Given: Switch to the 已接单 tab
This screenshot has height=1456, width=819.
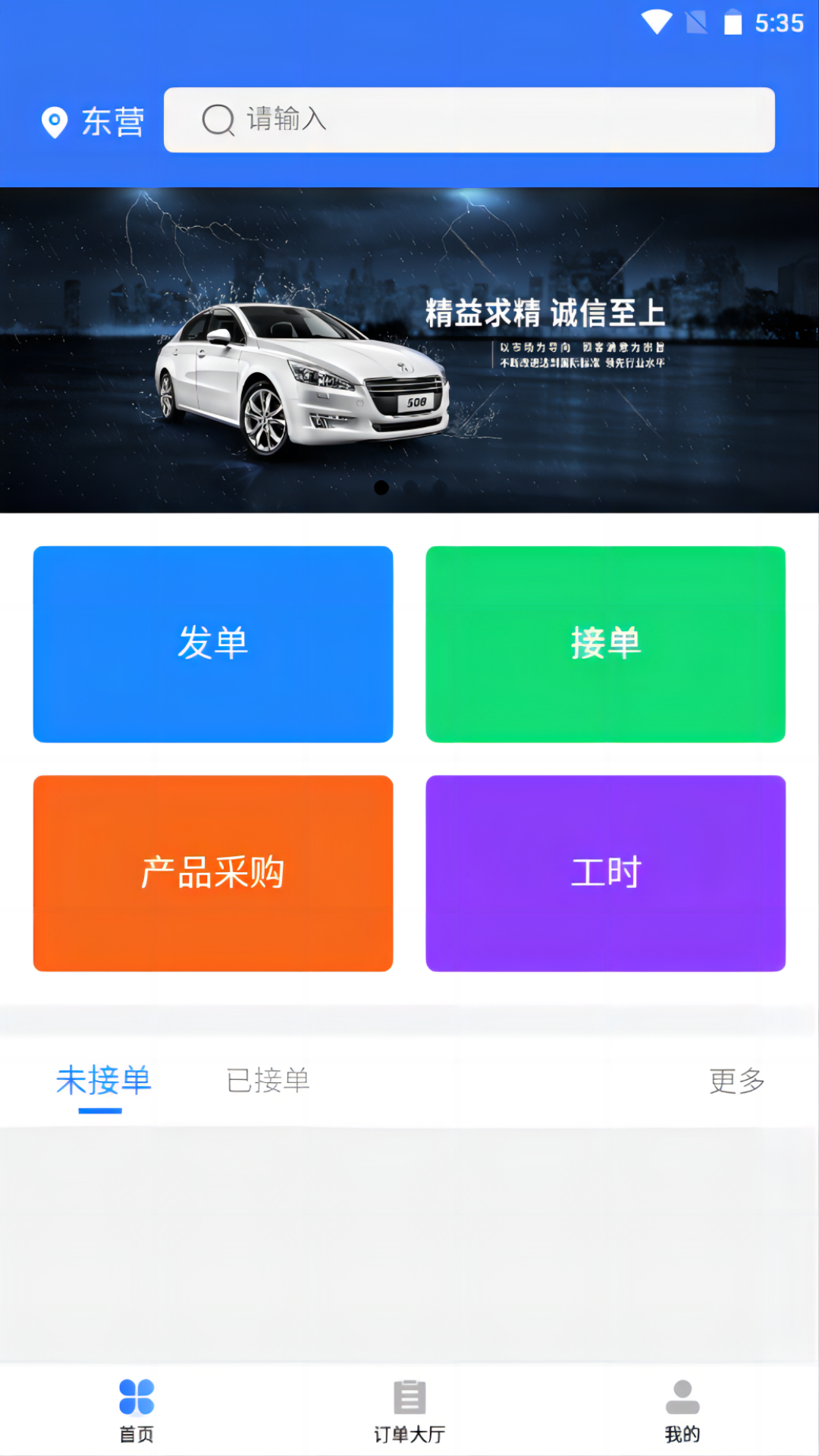Looking at the screenshot, I should tap(268, 1081).
